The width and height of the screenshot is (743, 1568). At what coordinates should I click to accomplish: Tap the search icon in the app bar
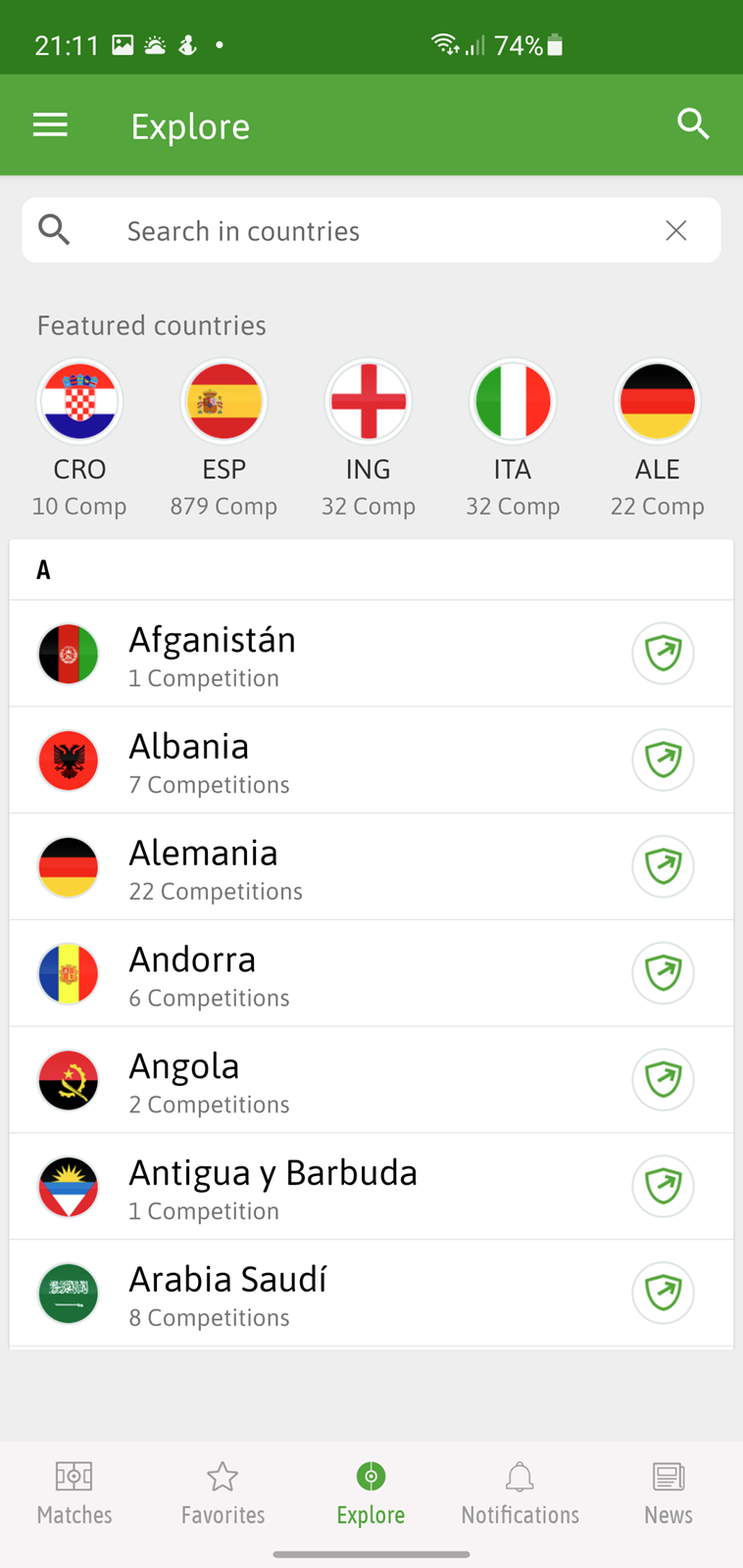693,124
